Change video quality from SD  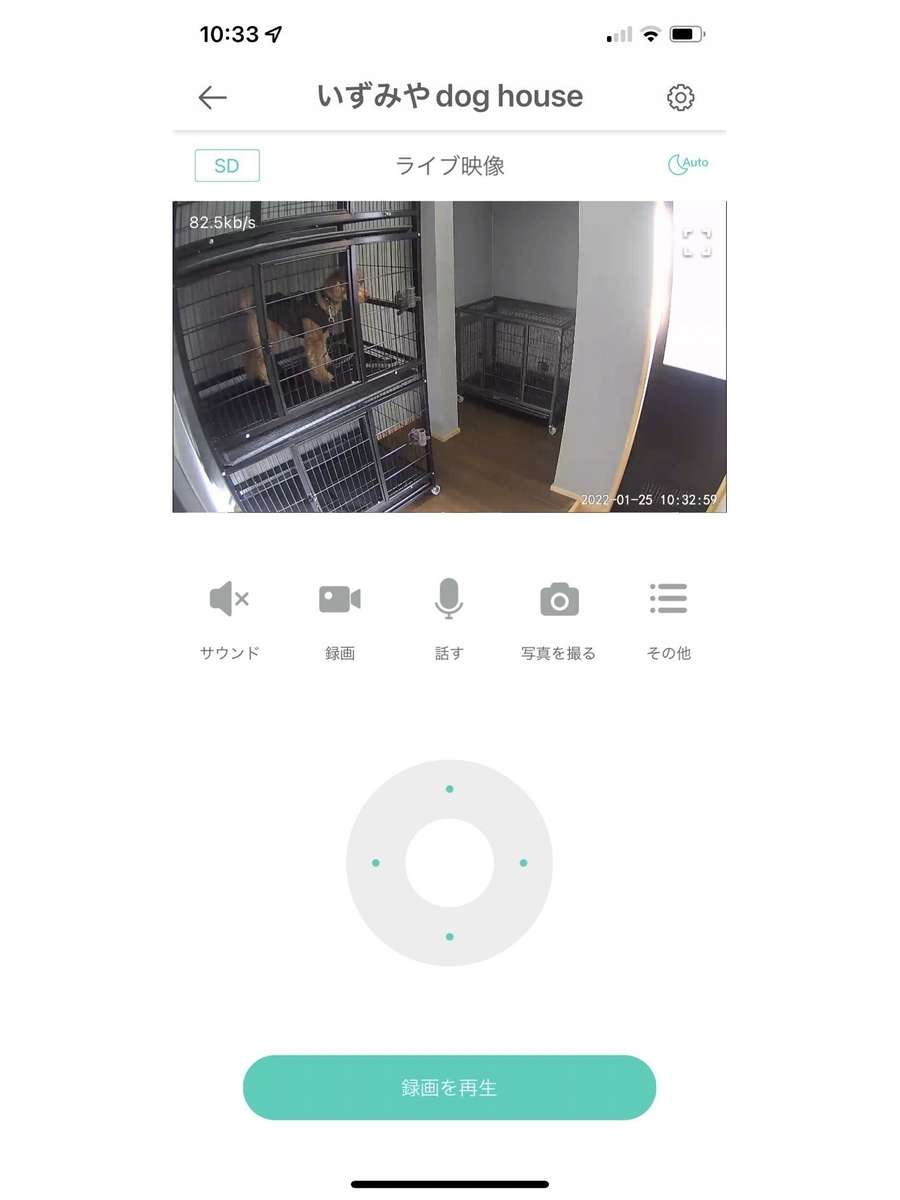[227, 166]
